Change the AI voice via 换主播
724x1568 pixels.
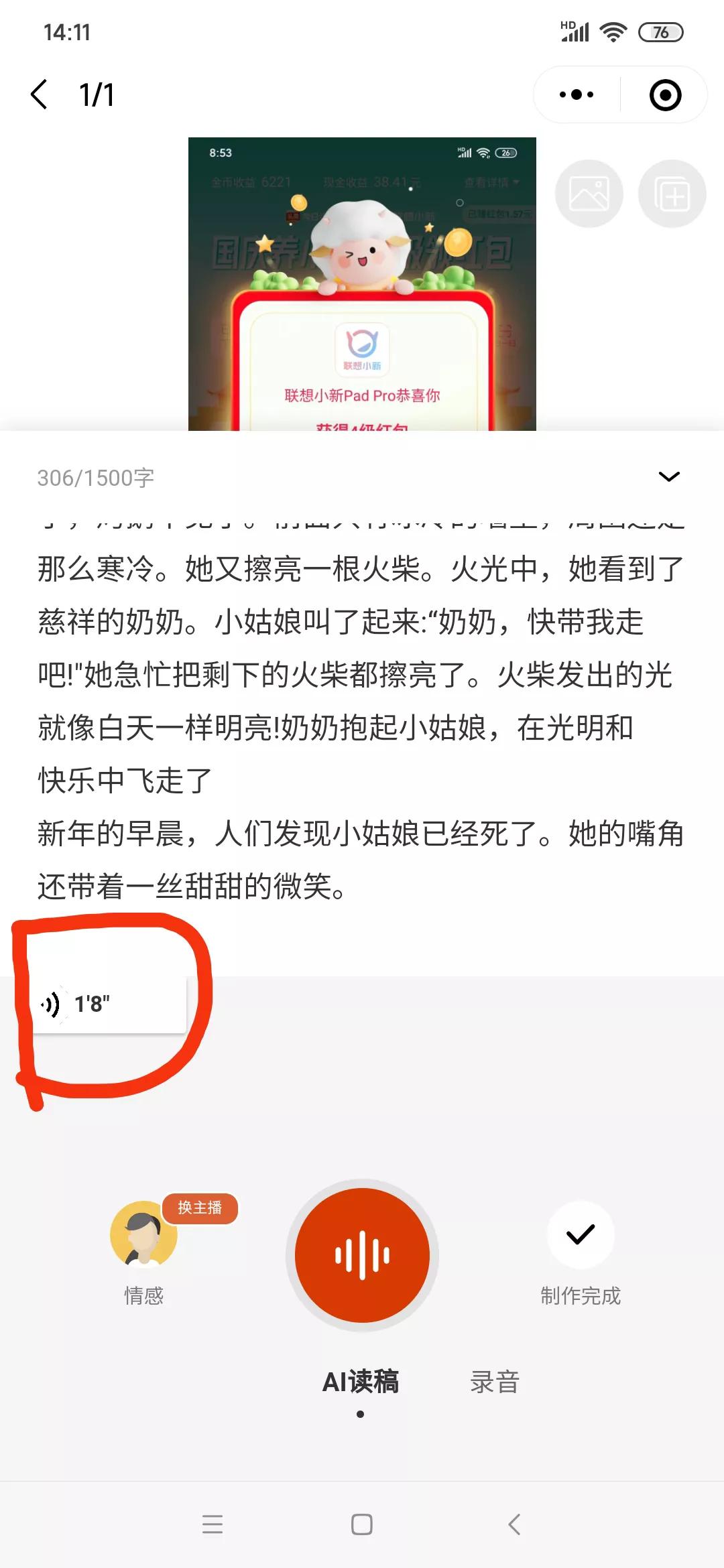click(200, 1208)
